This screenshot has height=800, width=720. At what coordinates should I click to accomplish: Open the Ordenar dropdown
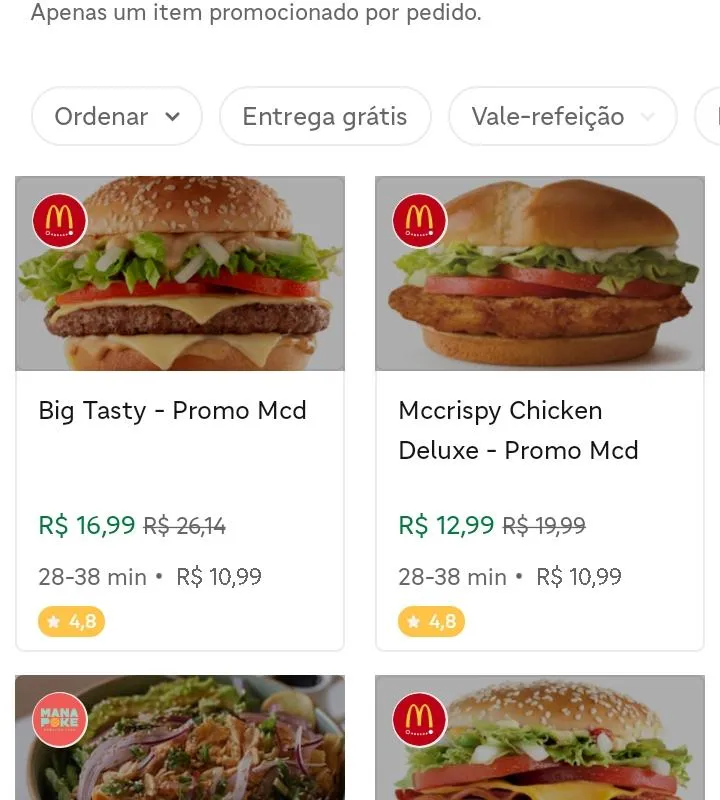pyautogui.click(x=116, y=116)
